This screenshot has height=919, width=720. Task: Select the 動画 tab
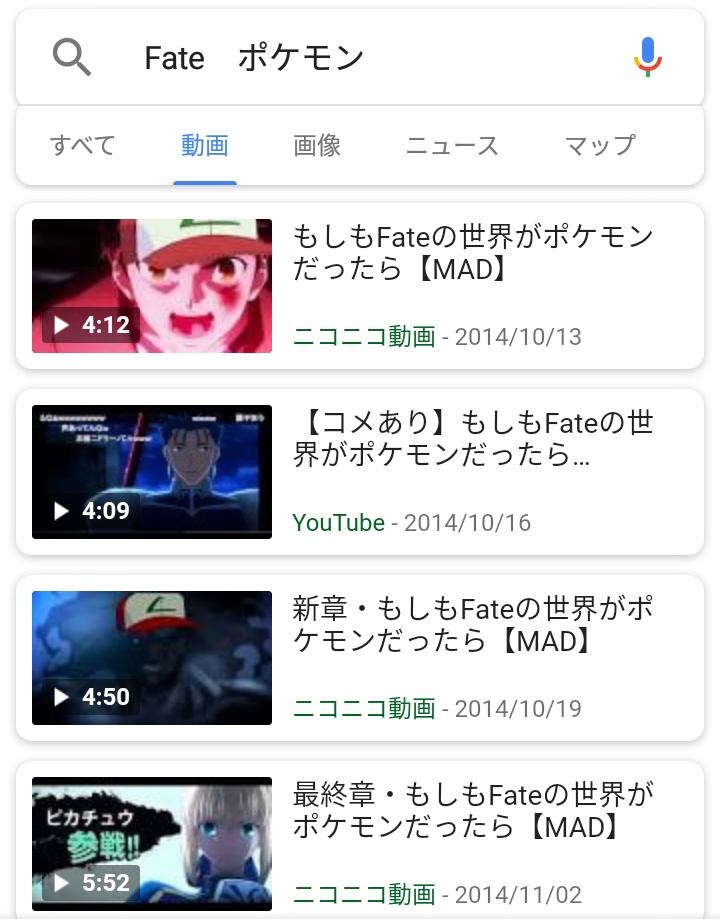click(x=205, y=146)
